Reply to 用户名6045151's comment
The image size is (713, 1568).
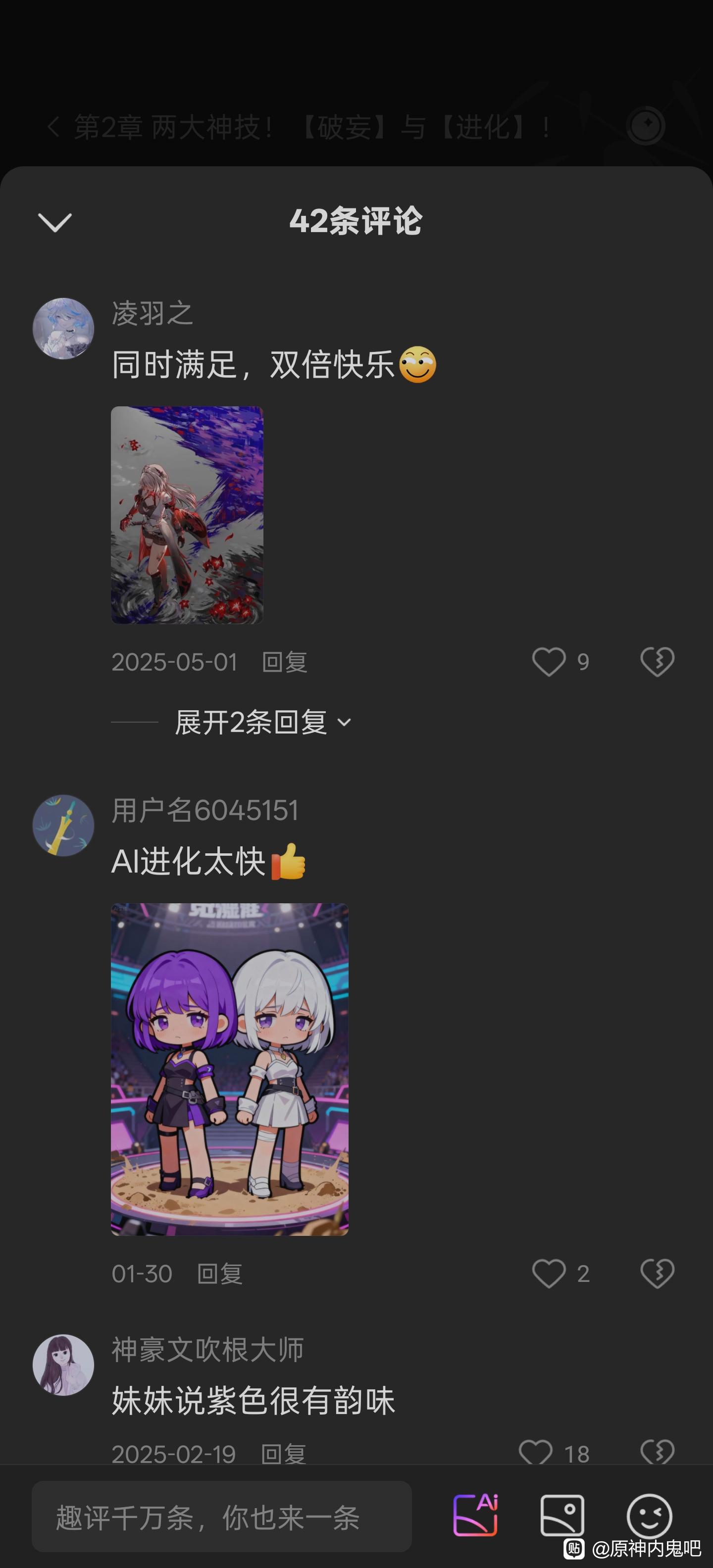pyautogui.click(x=220, y=1274)
